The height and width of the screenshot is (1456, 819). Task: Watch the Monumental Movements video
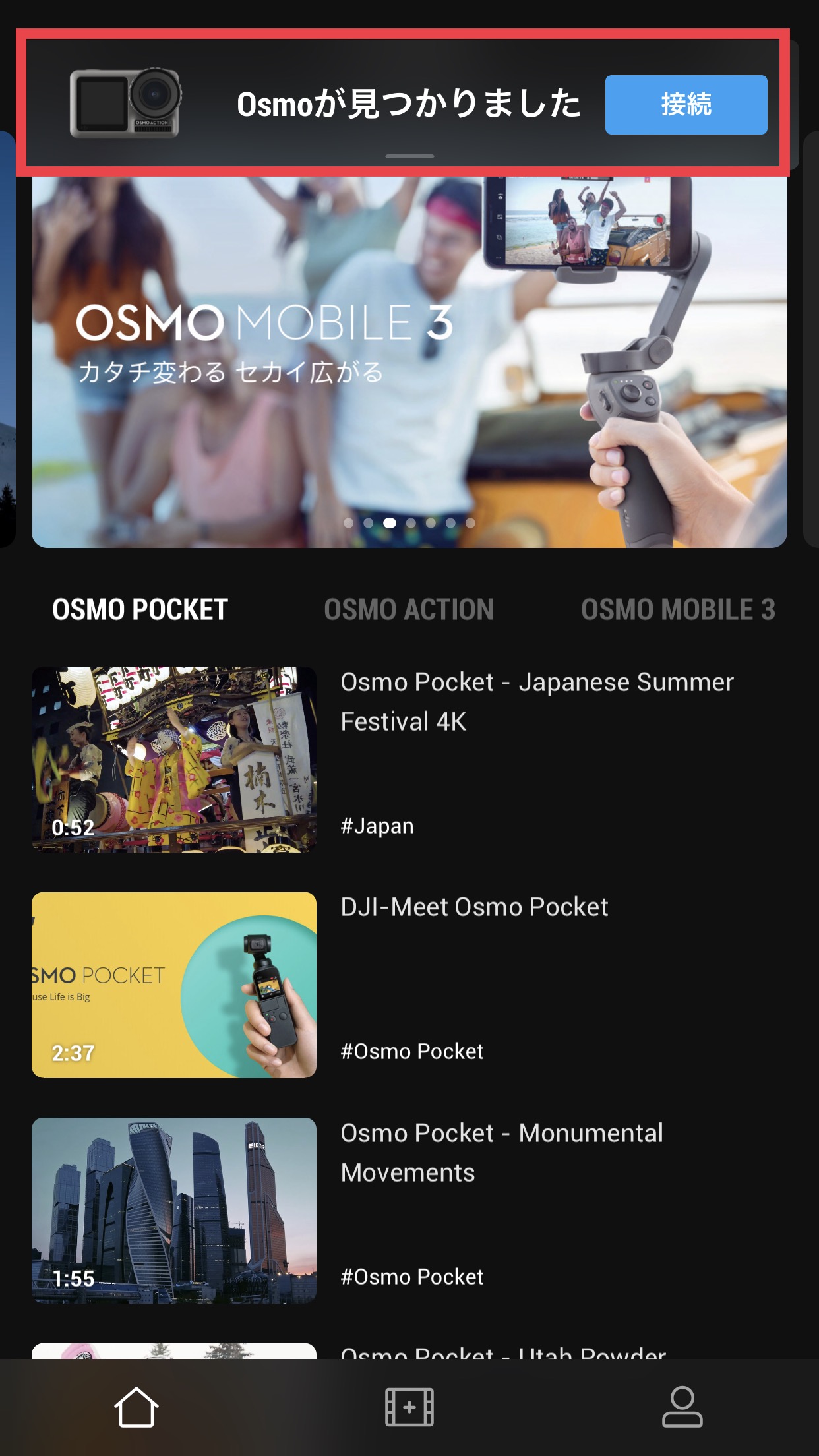tap(174, 1210)
